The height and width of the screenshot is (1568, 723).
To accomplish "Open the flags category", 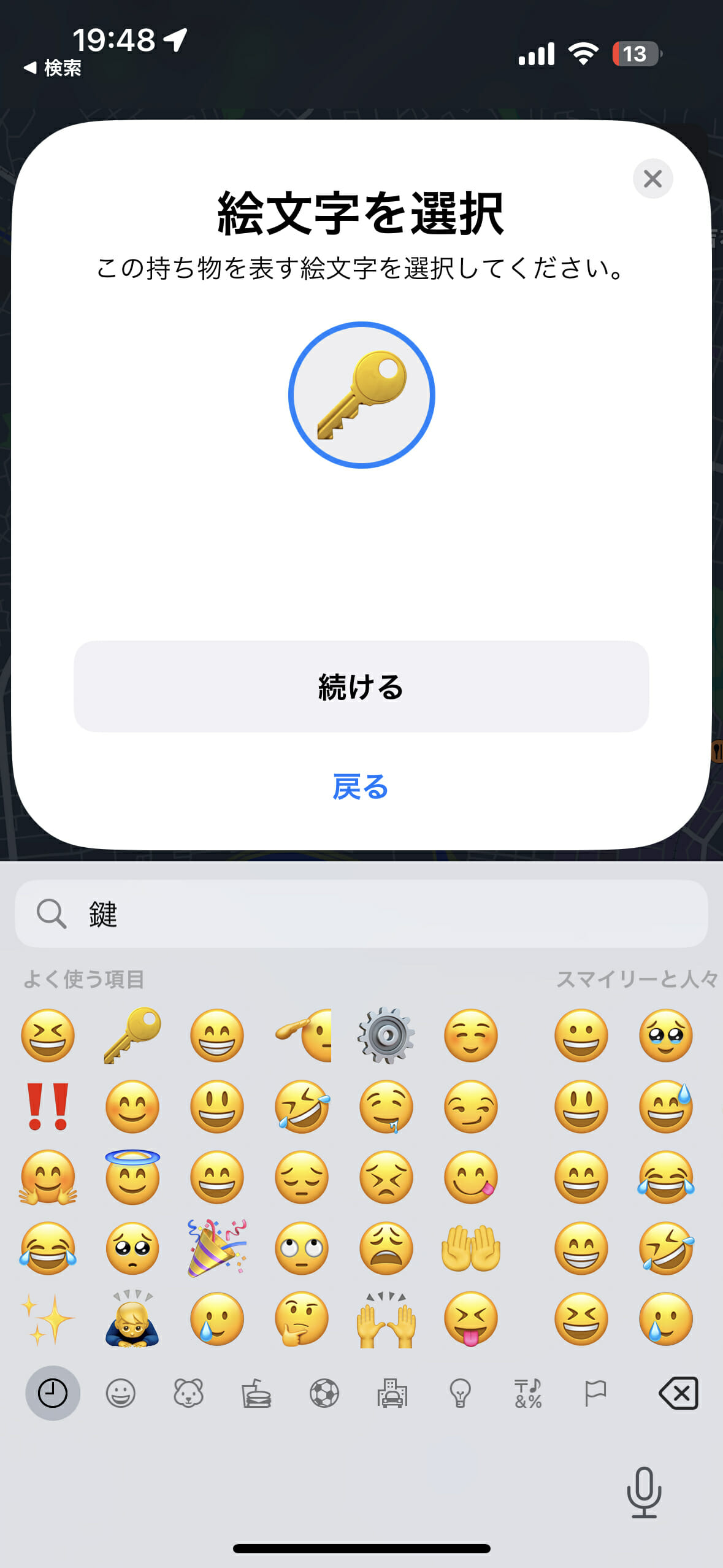I will pyautogui.click(x=595, y=1393).
